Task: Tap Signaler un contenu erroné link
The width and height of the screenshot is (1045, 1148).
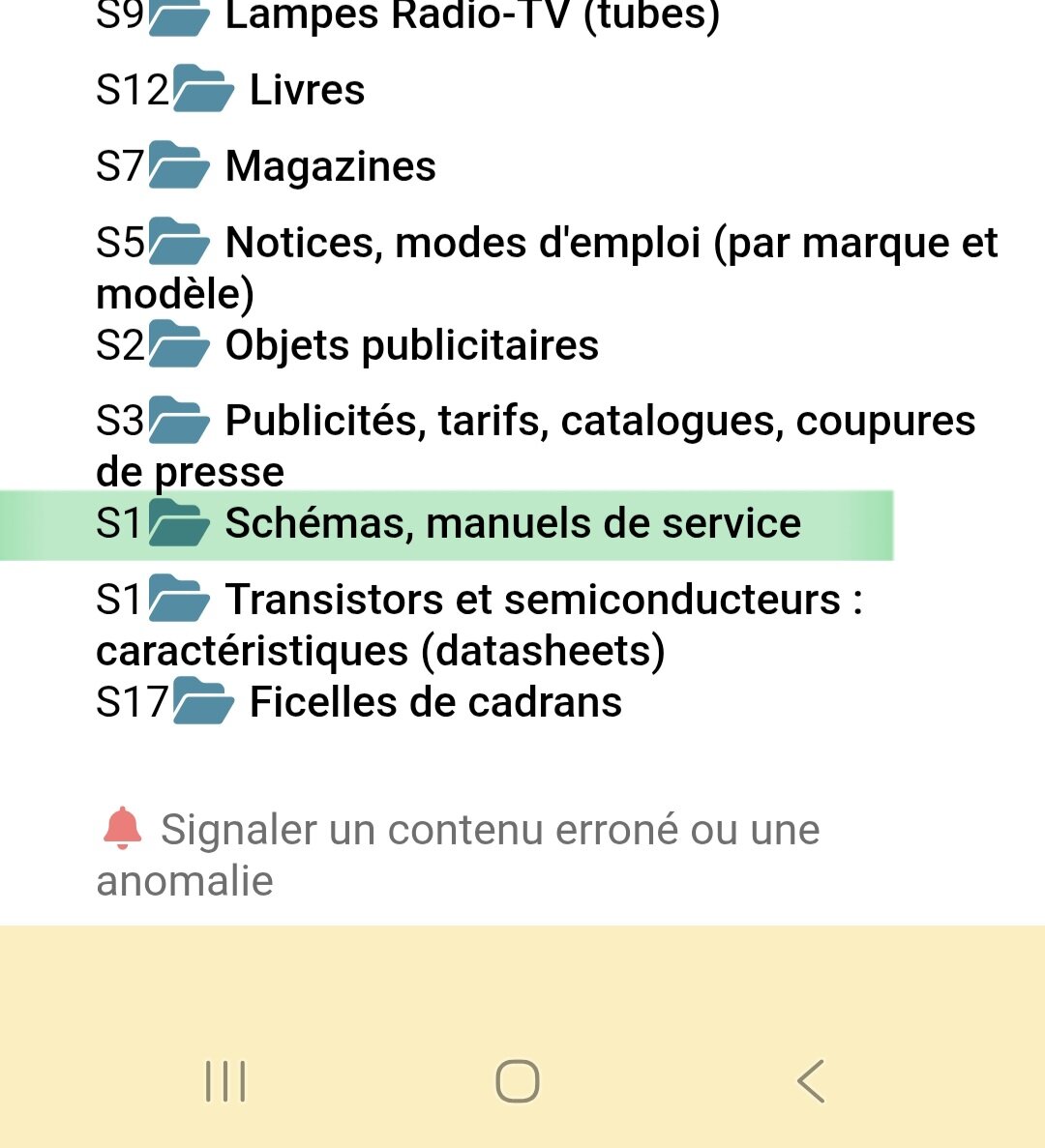Action: click(489, 831)
